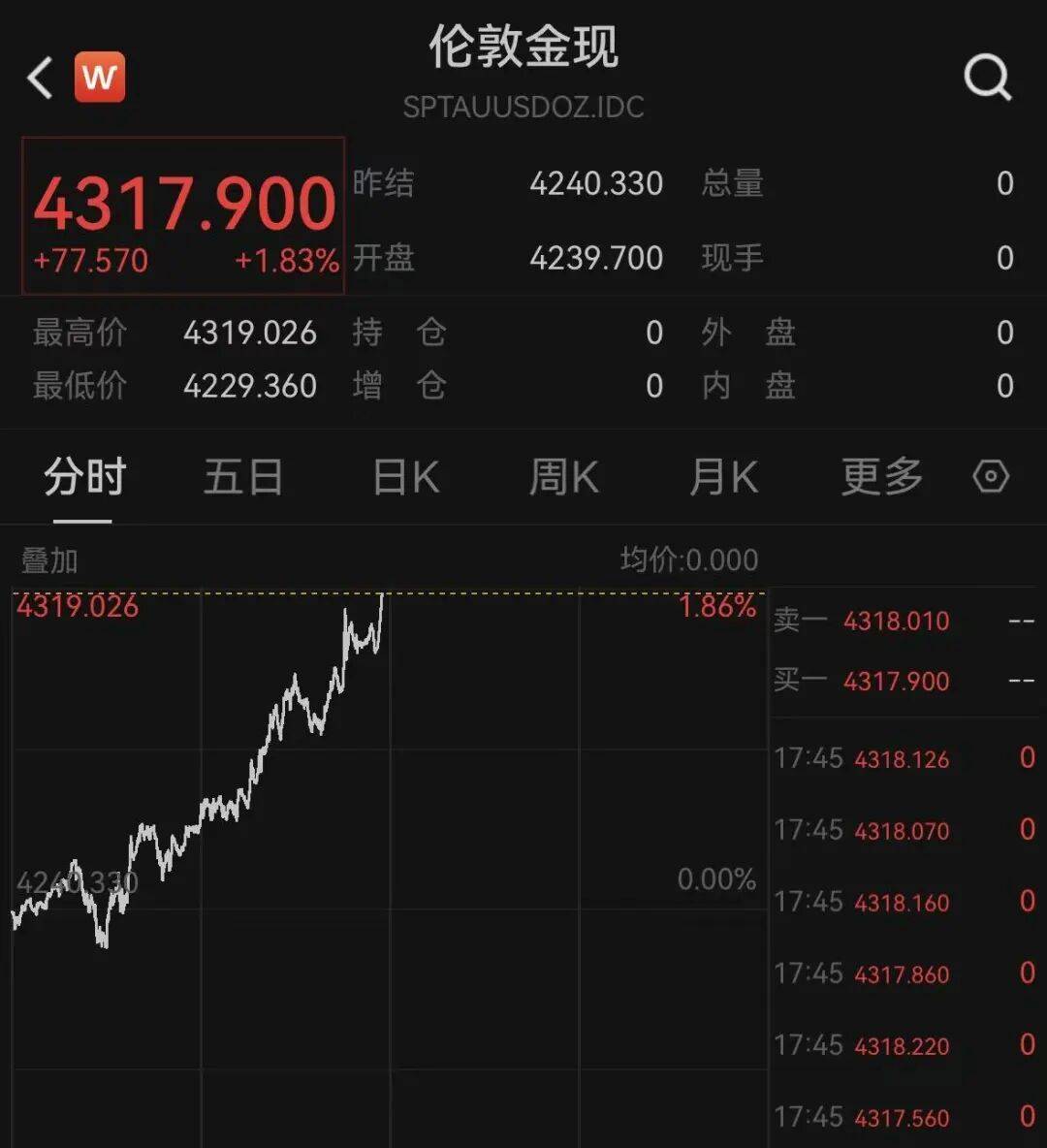Open chart settings hexagon icon
Viewport: 1047px width, 1148px height.
point(991,477)
